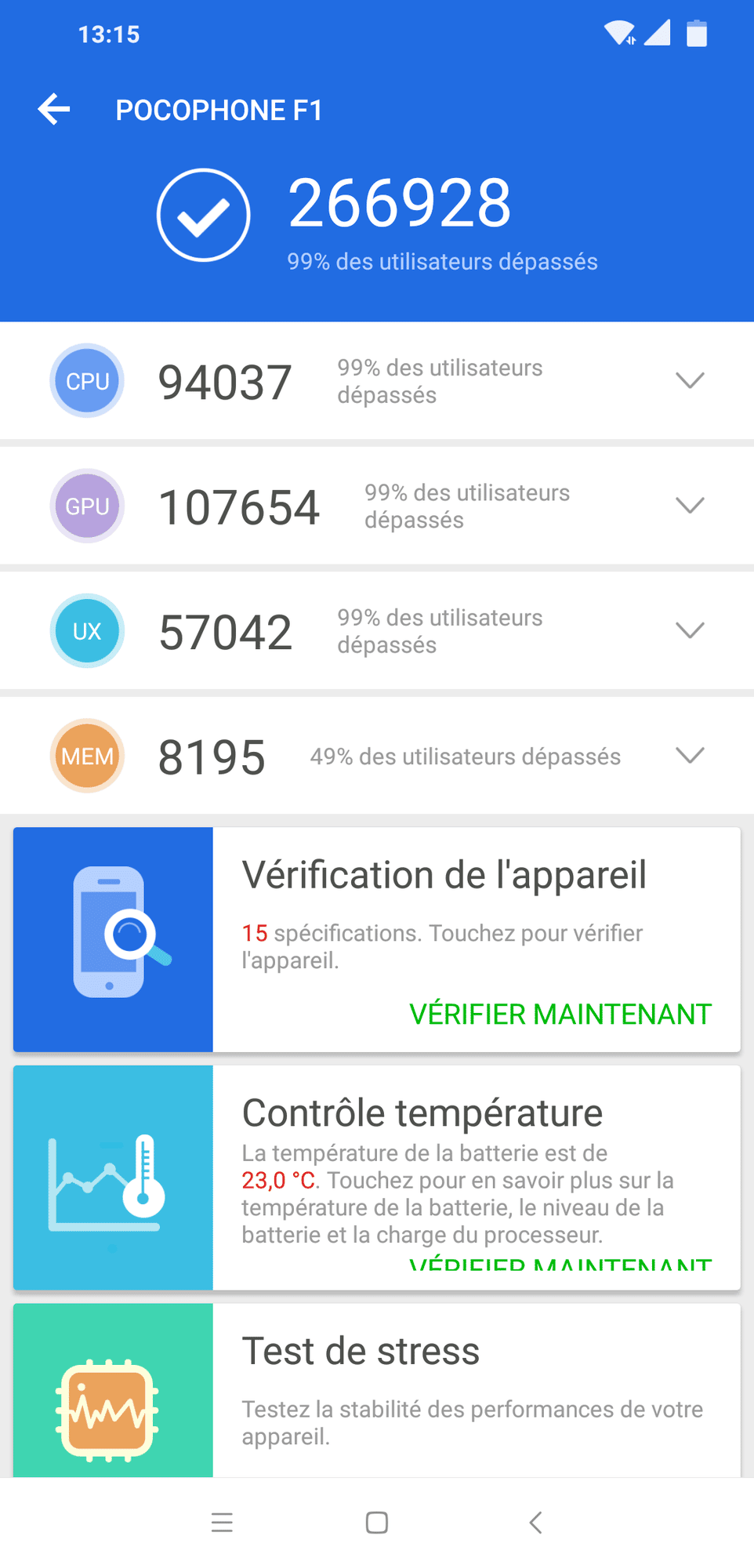Screen dimensions: 754x1568
Task: Expand the MEM score details
Action: coord(690,756)
